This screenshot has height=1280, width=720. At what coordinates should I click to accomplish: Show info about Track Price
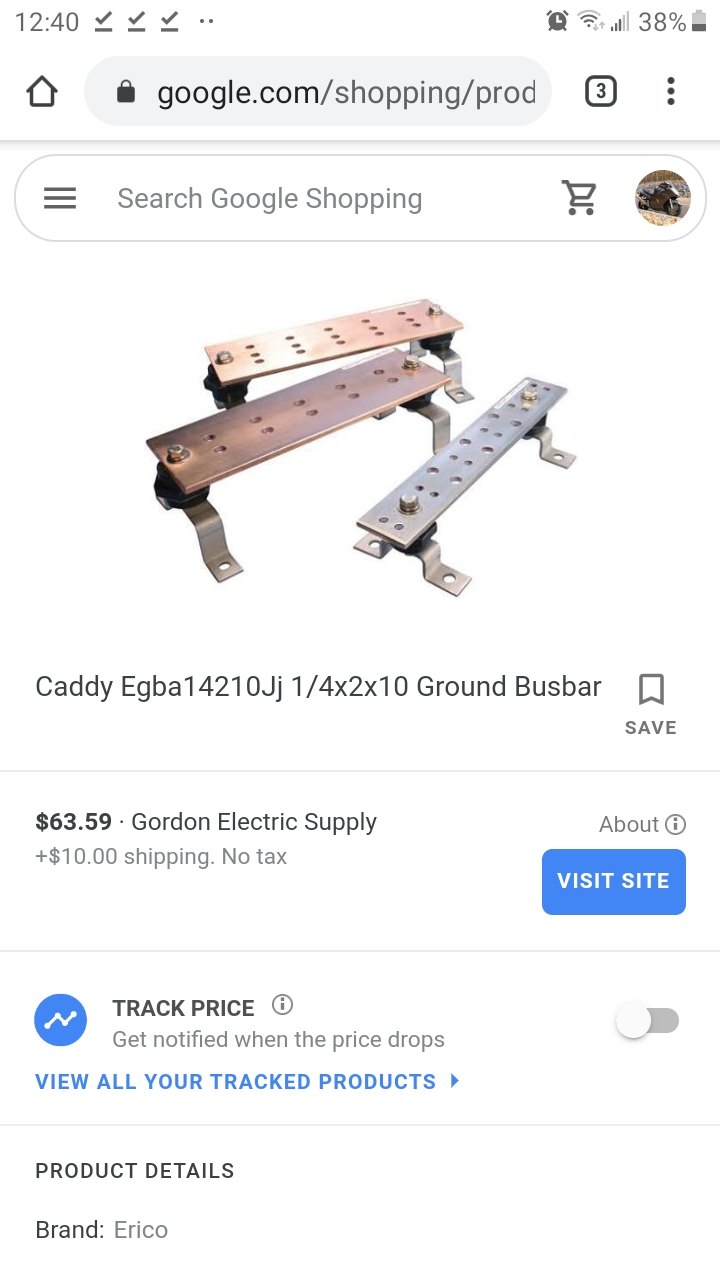pos(282,1005)
